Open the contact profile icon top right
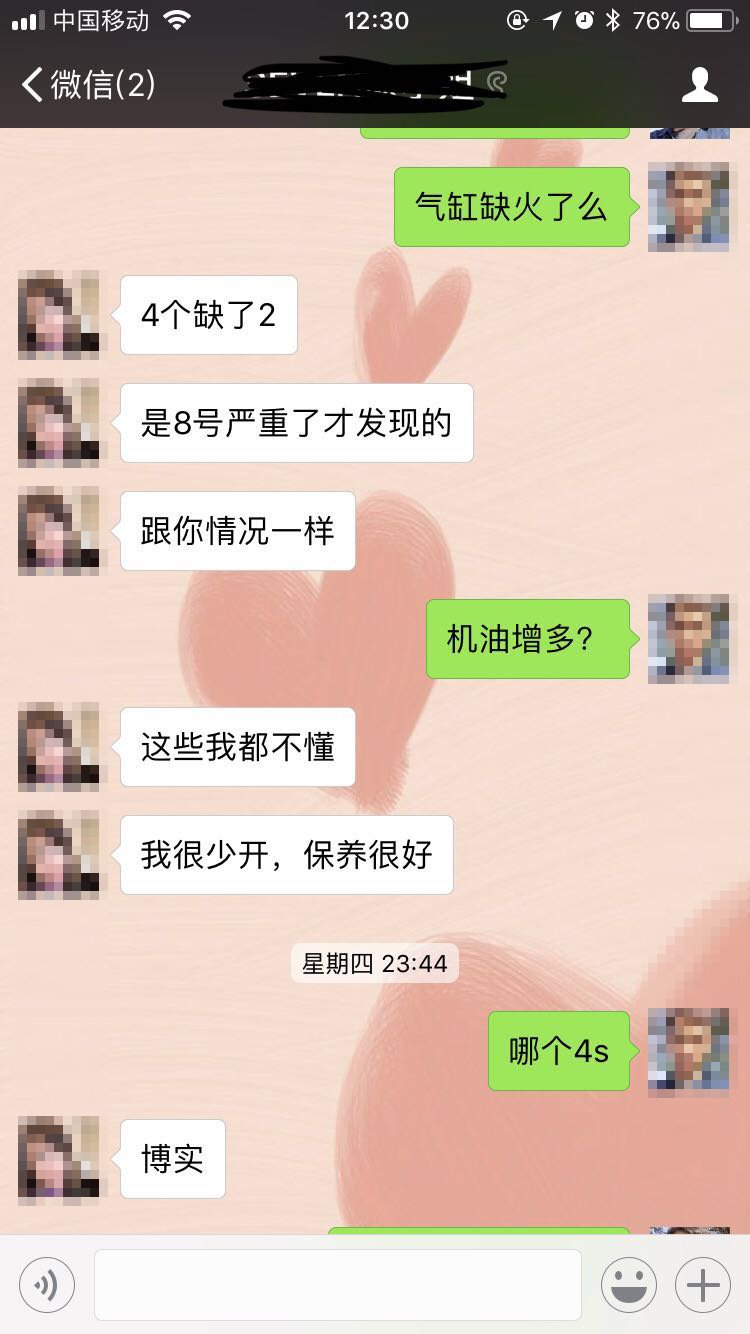This screenshot has height=1334, width=750. (x=701, y=86)
